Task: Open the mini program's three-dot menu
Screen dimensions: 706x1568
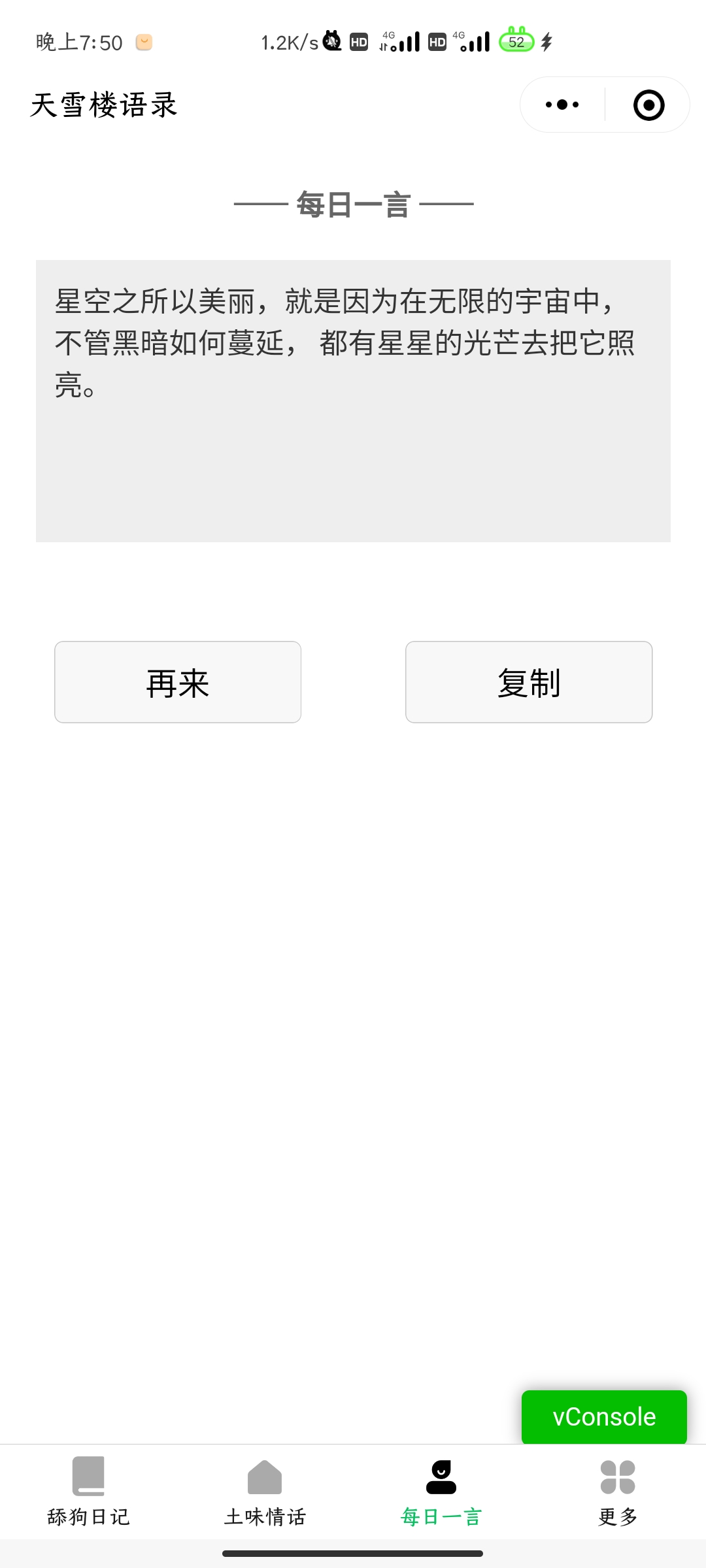Action: pyautogui.click(x=562, y=105)
